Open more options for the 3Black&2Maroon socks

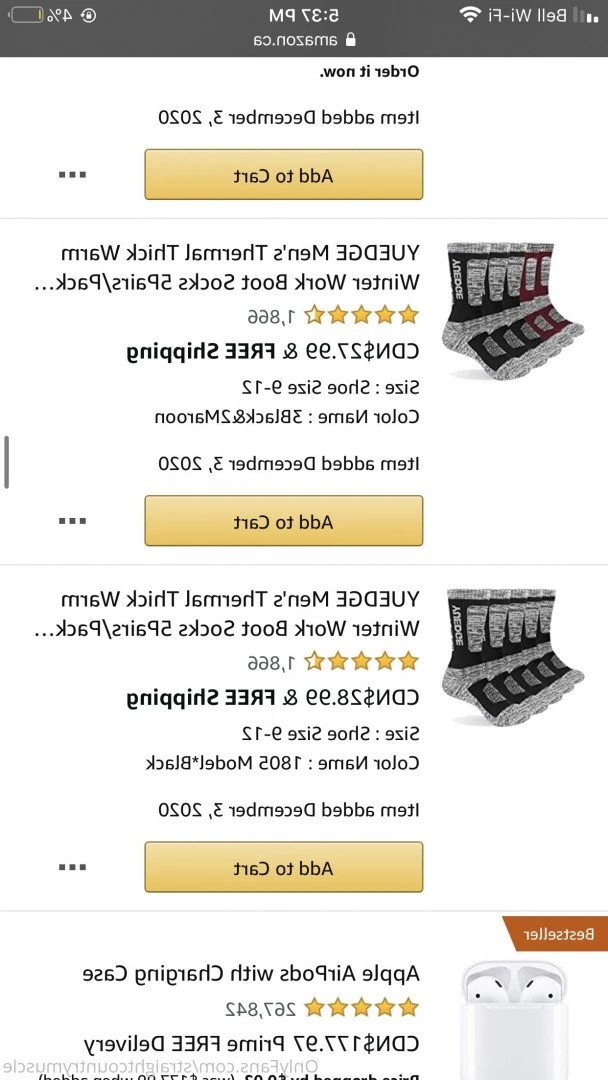click(x=72, y=521)
